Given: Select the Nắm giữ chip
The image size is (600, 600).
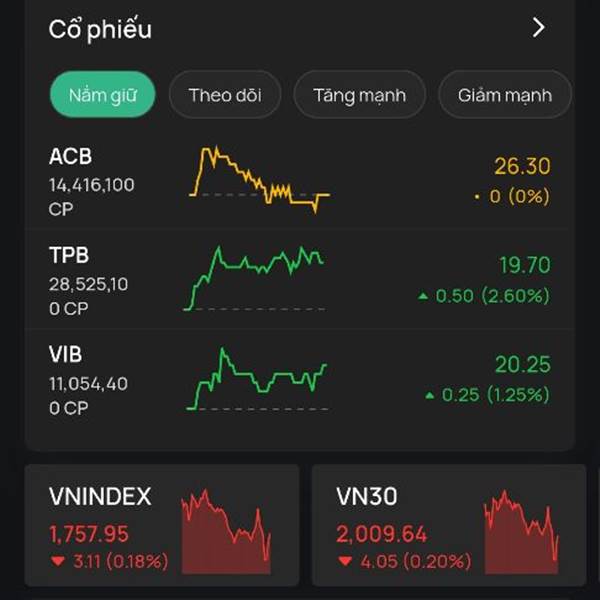Looking at the screenshot, I should [103, 95].
